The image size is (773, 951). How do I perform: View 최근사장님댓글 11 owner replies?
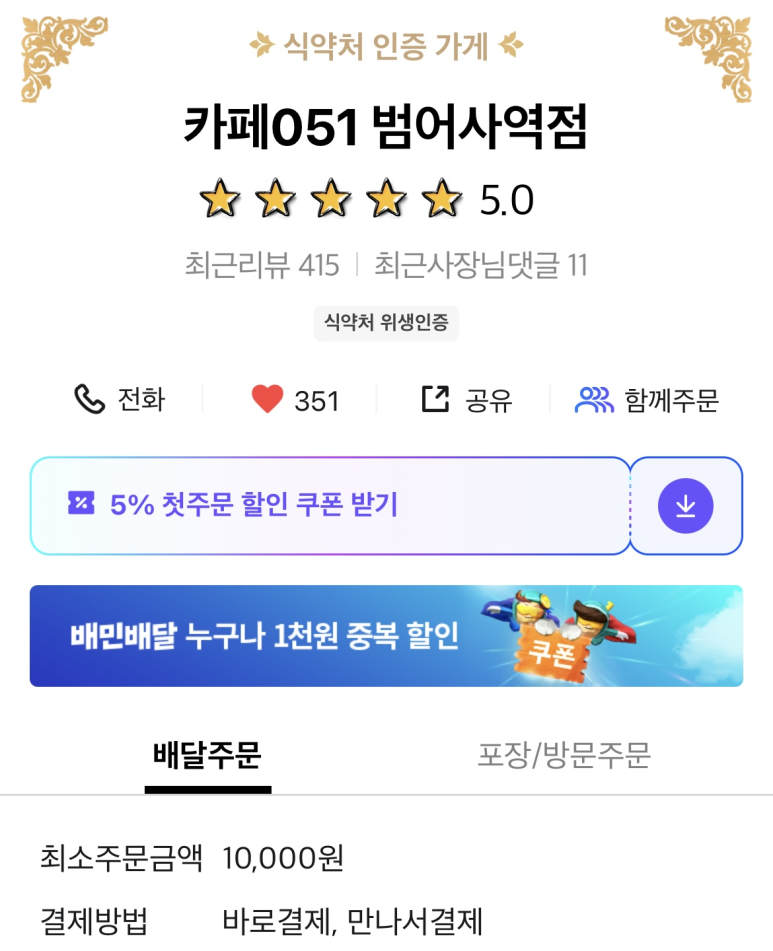pyautogui.click(x=480, y=266)
